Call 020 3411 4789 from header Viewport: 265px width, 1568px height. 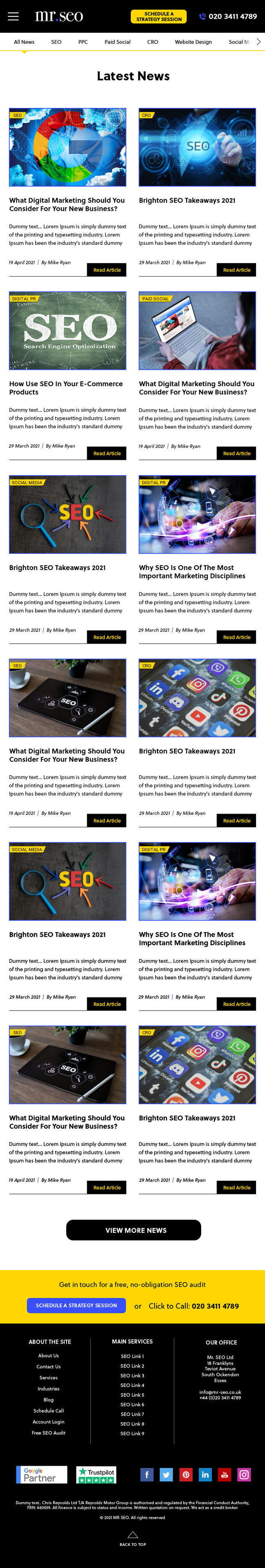tap(229, 16)
